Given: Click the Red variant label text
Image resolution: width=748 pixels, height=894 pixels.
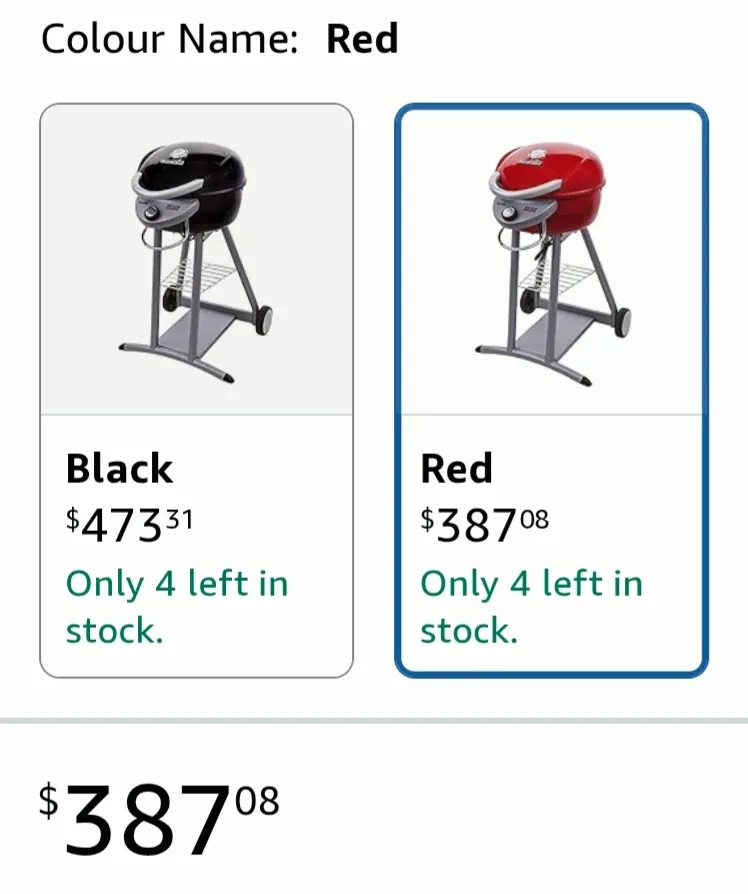Looking at the screenshot, I should click(455, 468).
